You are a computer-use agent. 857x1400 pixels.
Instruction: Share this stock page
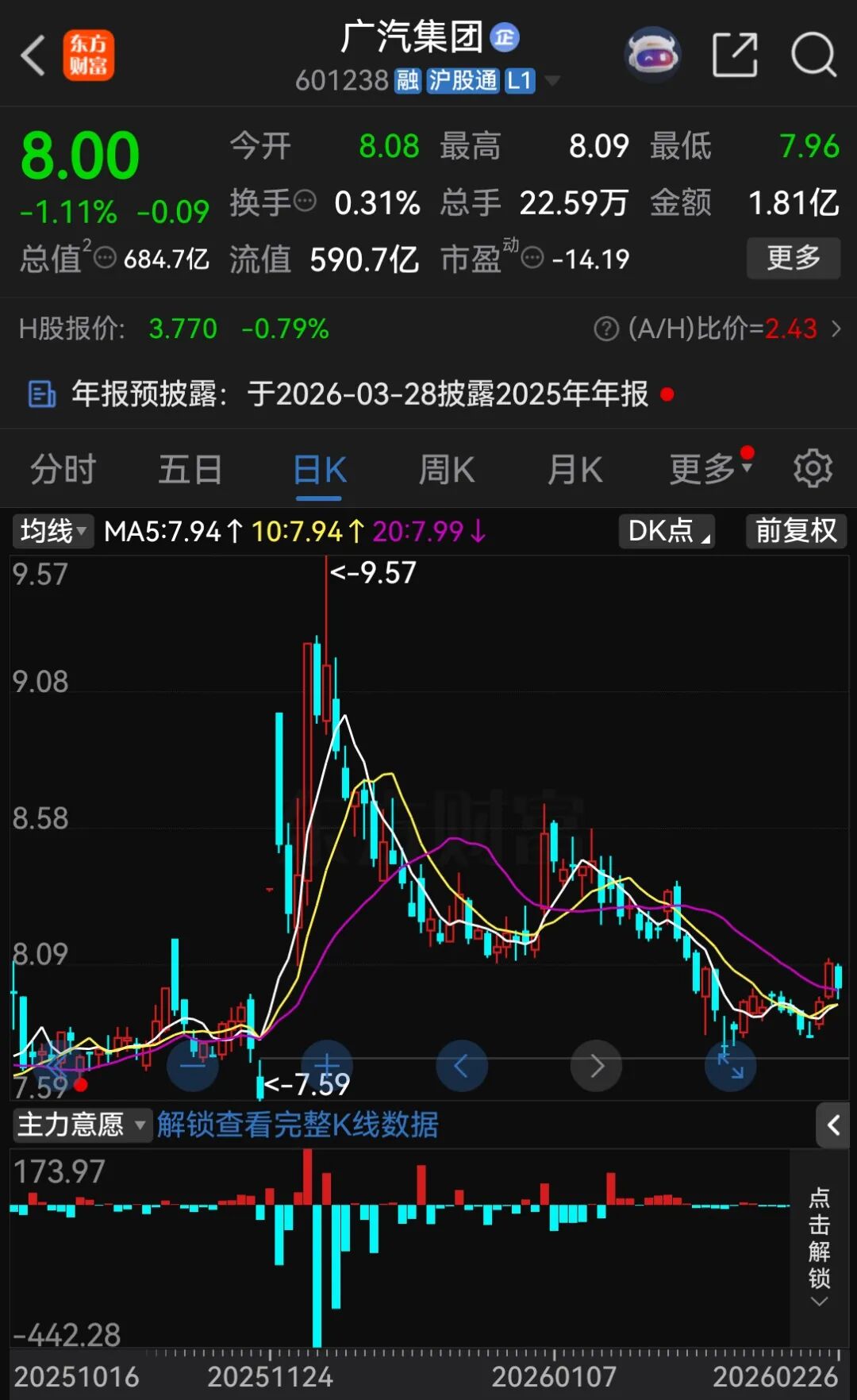pyautogui.click(x=735, y=55)
